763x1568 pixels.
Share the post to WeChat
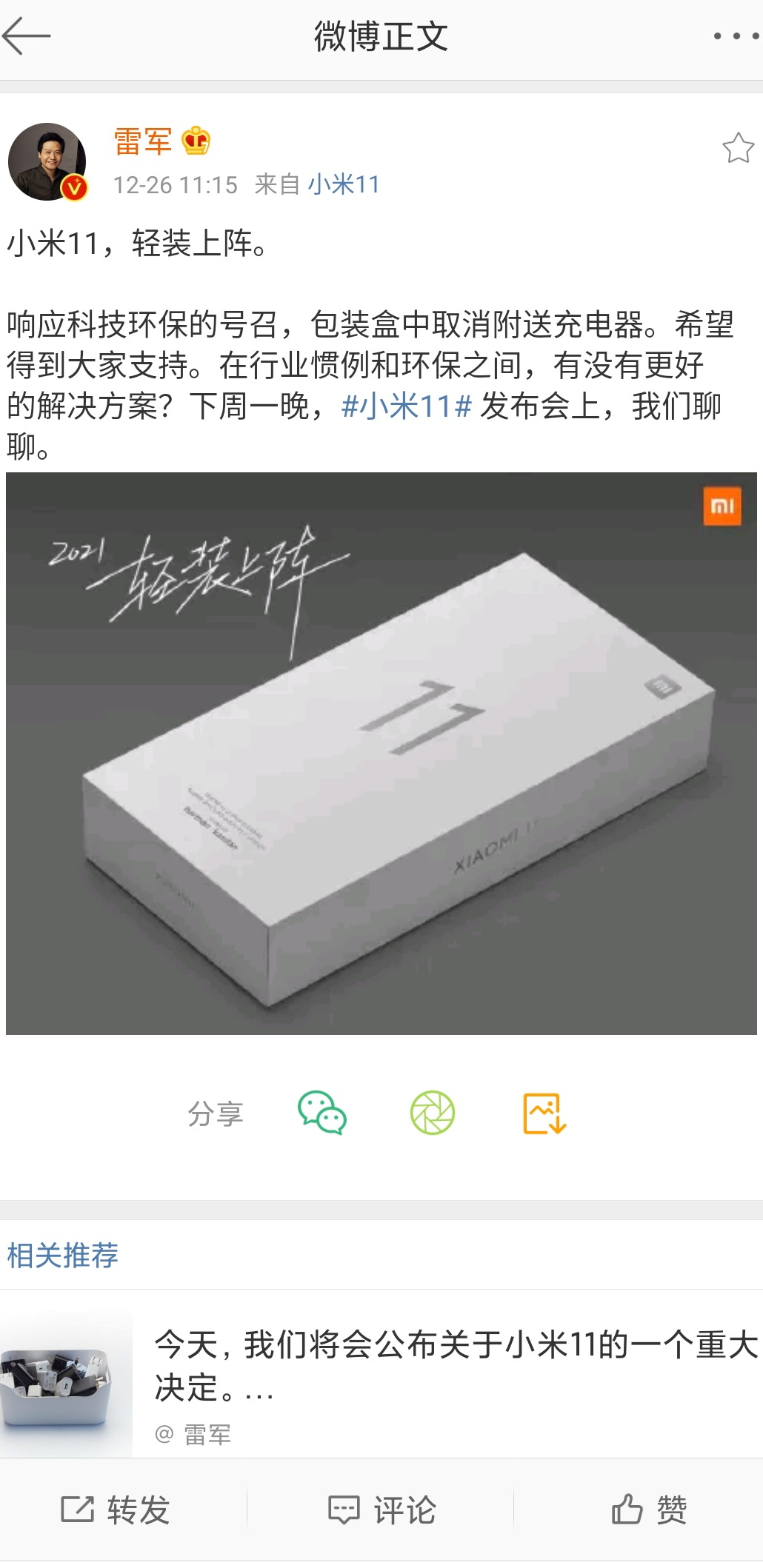point(321,1112)
